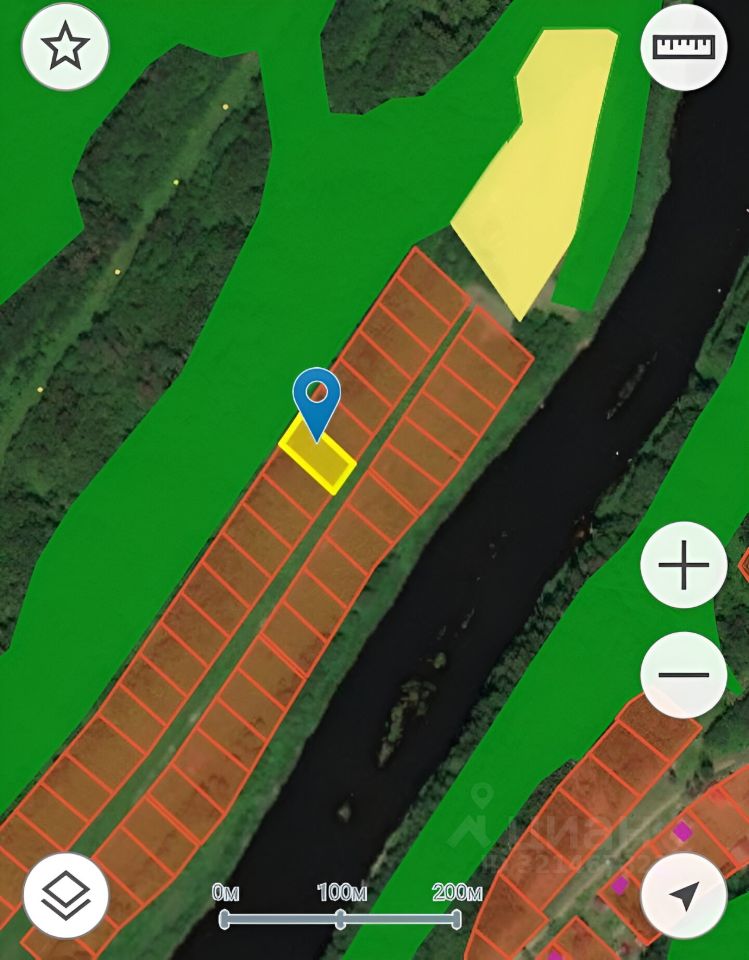Zoom in with the plus button
Image resolution: width=749 pixels, height=960 pixels.
click(684, 565)
